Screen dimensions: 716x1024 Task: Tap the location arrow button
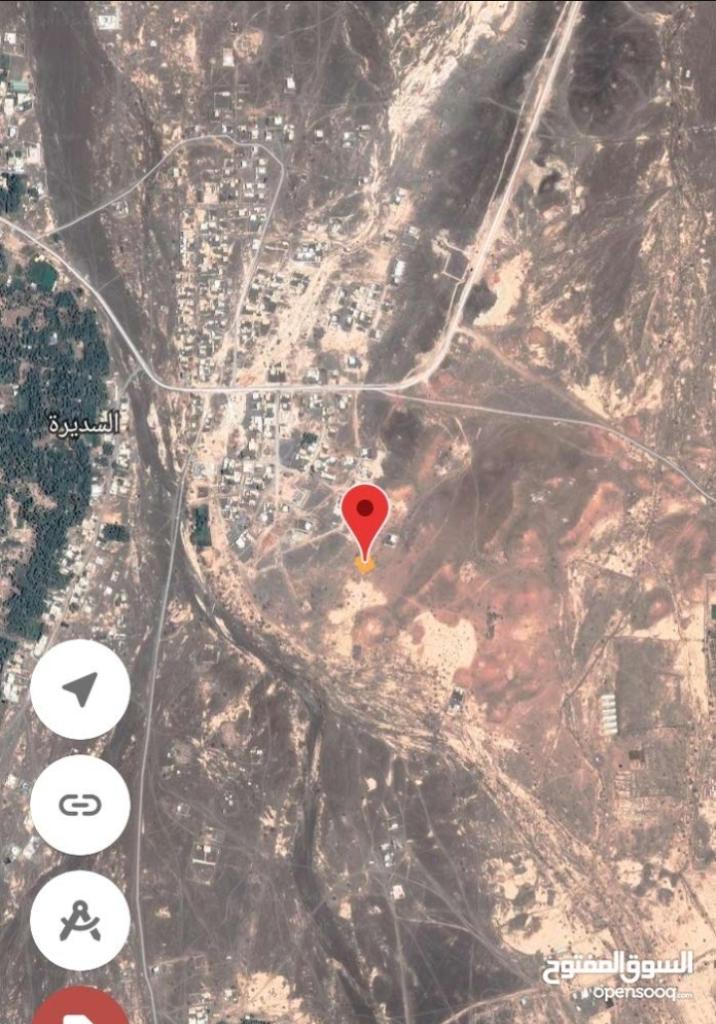point(80,689)
